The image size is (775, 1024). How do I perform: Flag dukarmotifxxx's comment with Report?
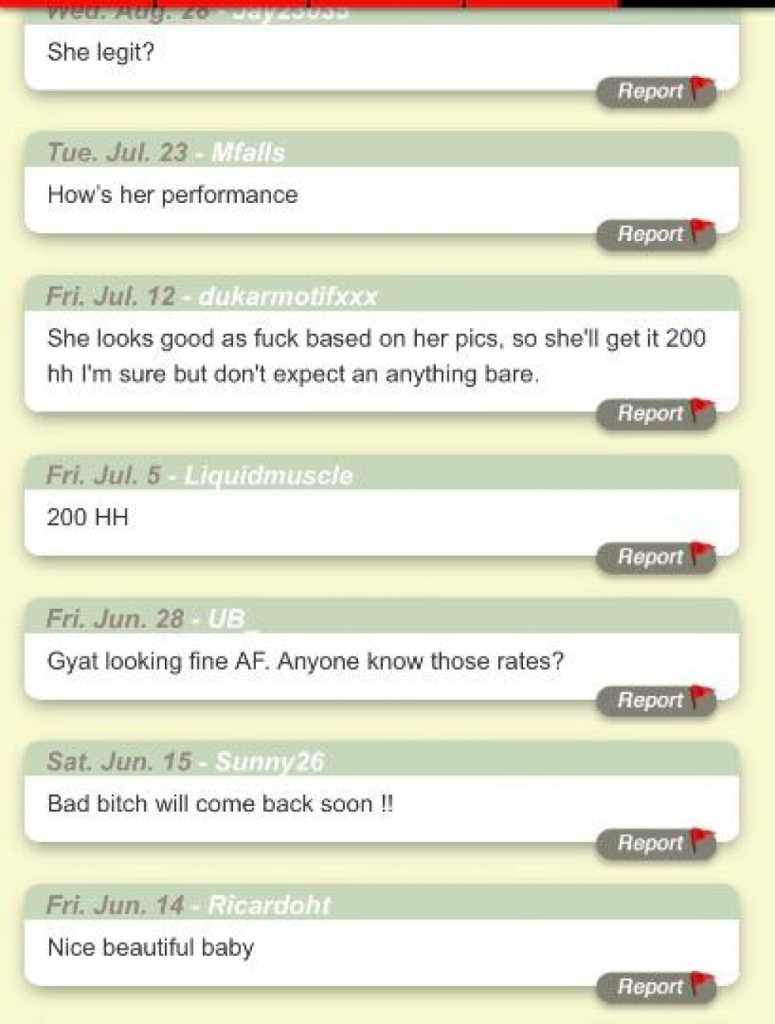pyautogui.click(x=656, y=414)
